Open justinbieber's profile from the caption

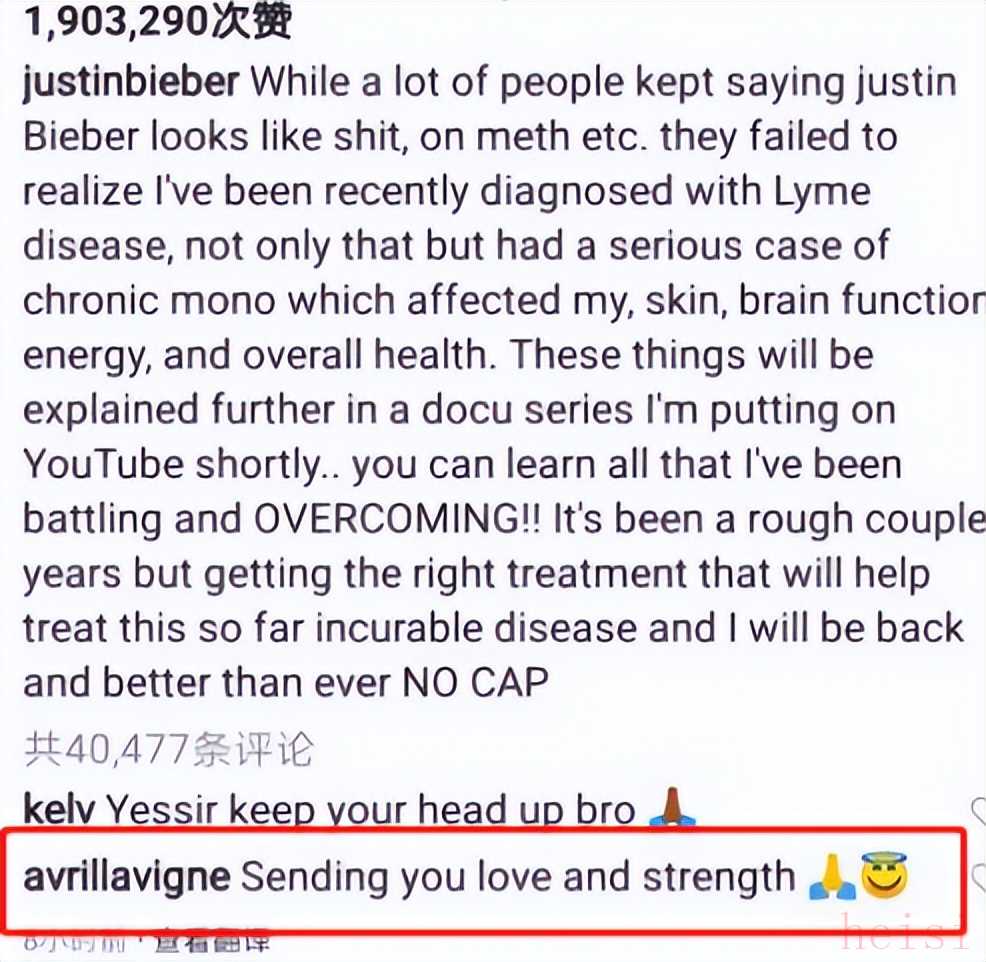[x=130, y=82]
